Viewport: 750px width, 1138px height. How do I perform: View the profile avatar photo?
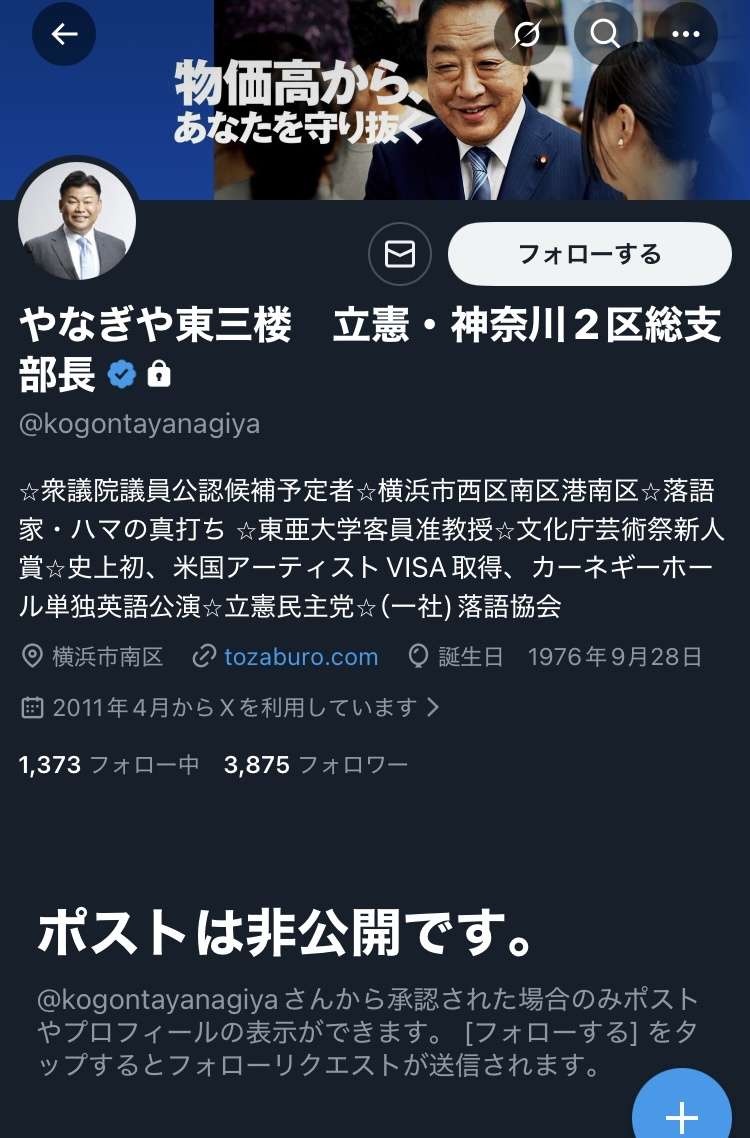pos(77,222)
